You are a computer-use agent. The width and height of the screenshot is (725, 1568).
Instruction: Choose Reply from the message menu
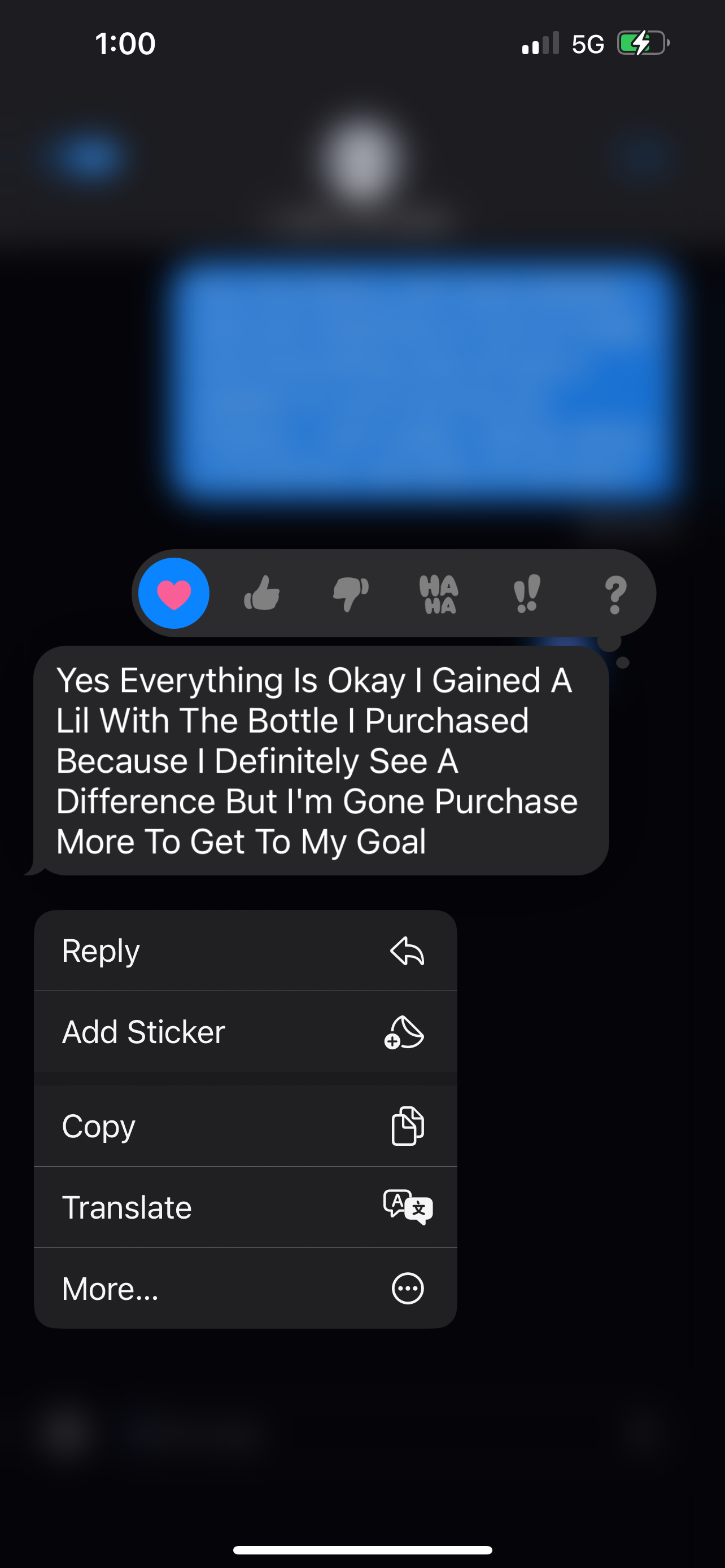click(245, 951)
